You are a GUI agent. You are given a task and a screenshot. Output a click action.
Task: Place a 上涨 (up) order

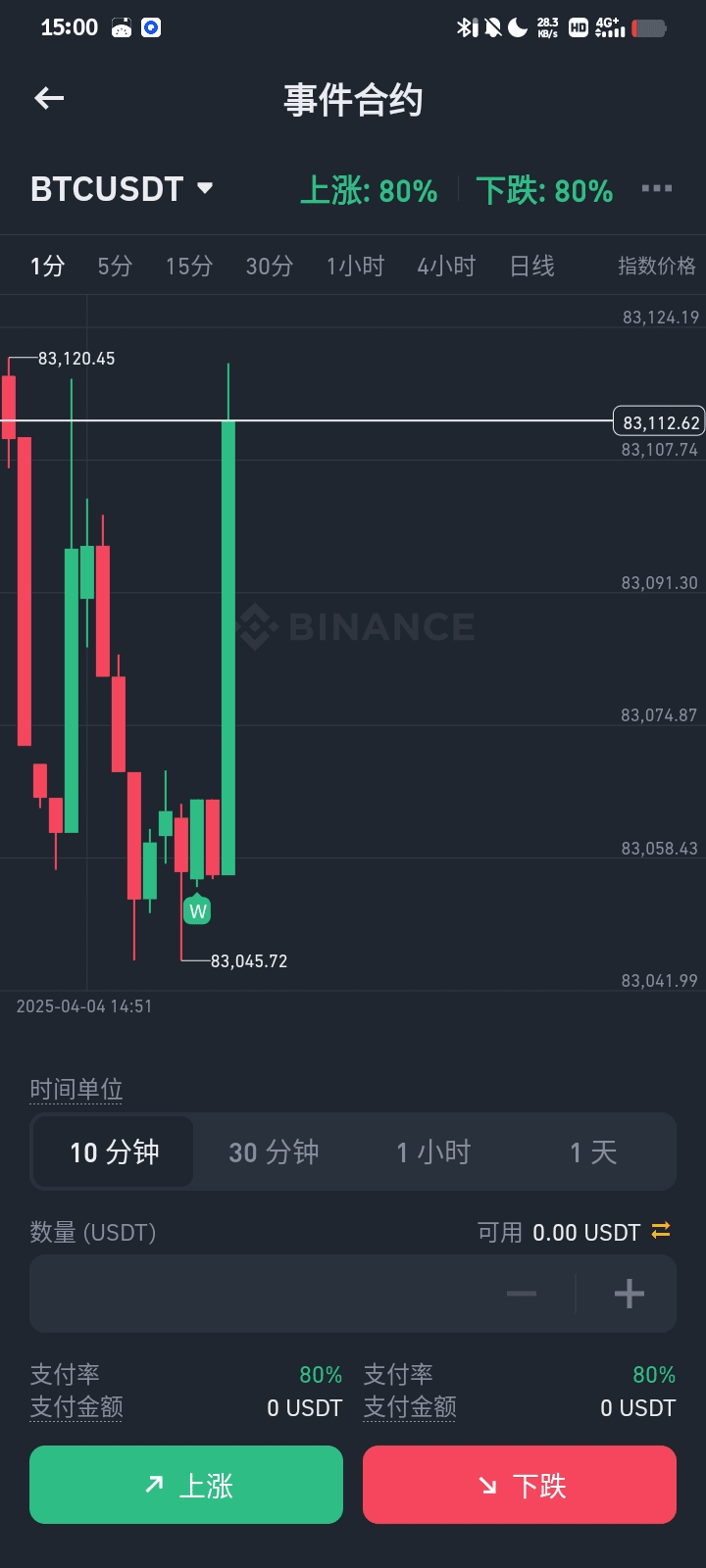[186, 1485]
